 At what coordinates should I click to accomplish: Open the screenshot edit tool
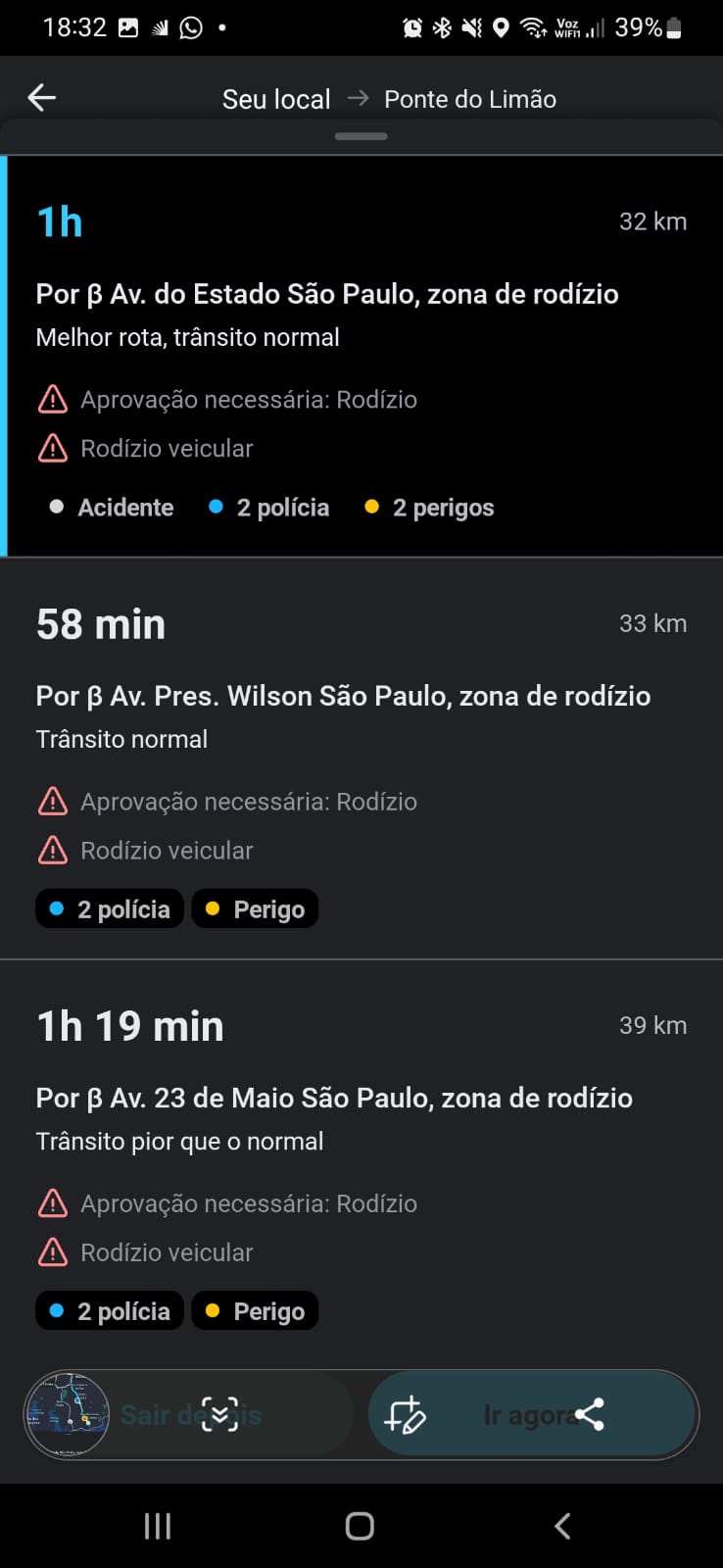[x=405, y=1415]
